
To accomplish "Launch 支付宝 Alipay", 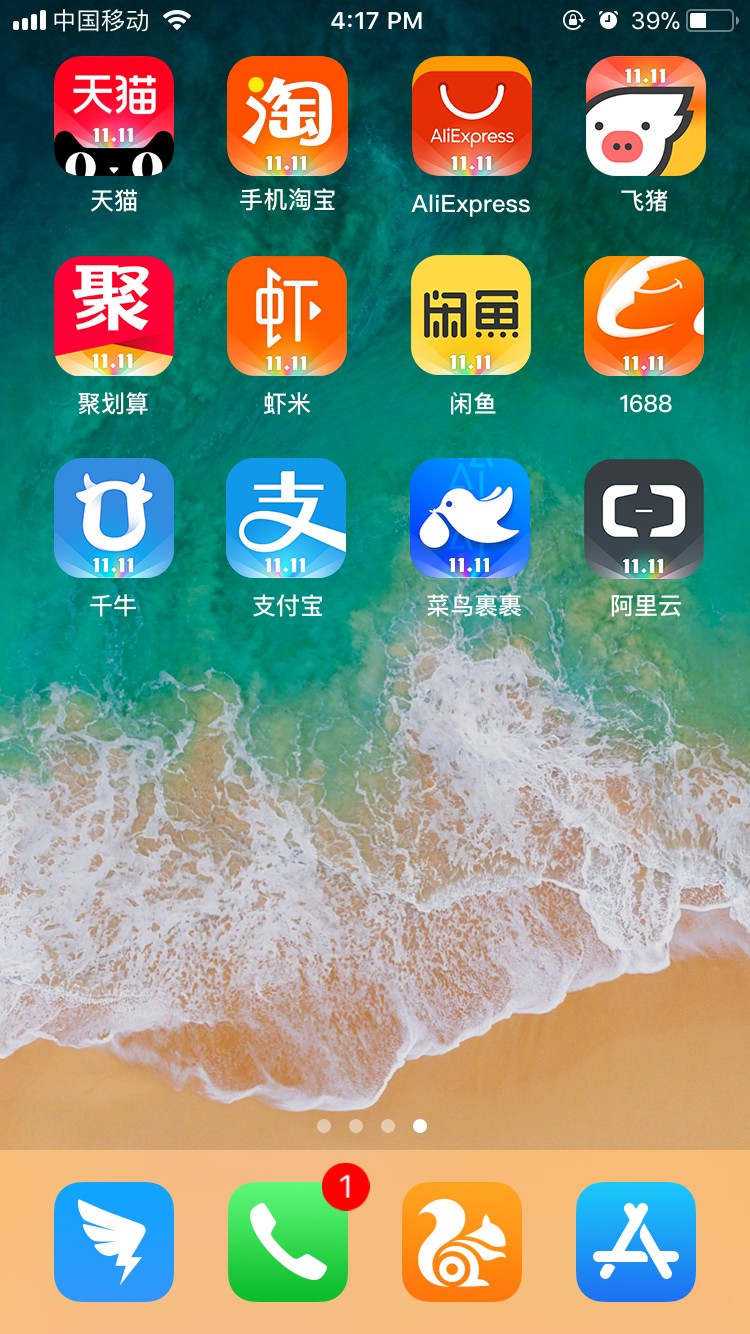I will click(287, 518).
